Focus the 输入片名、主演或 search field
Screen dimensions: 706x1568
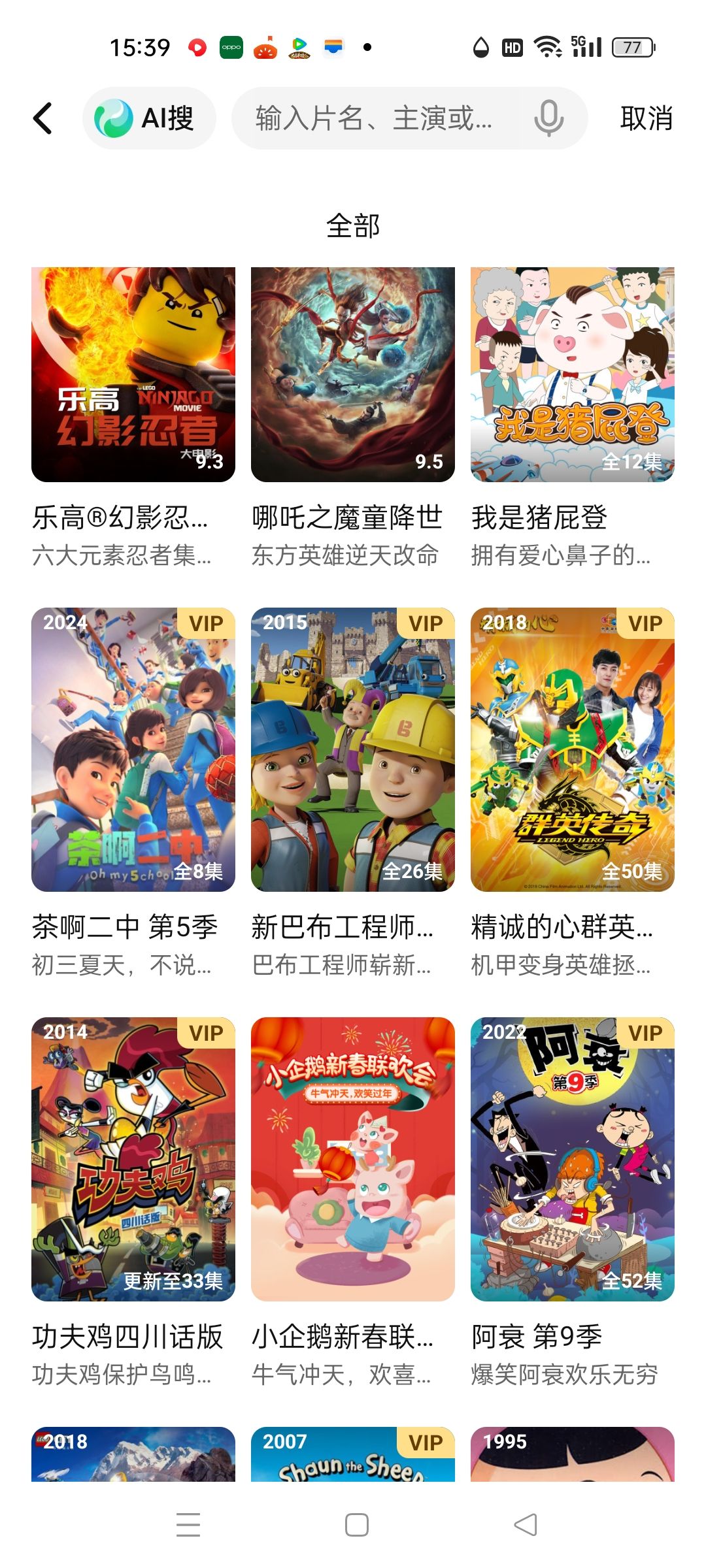pyautogui.click(x=376, y=119)
